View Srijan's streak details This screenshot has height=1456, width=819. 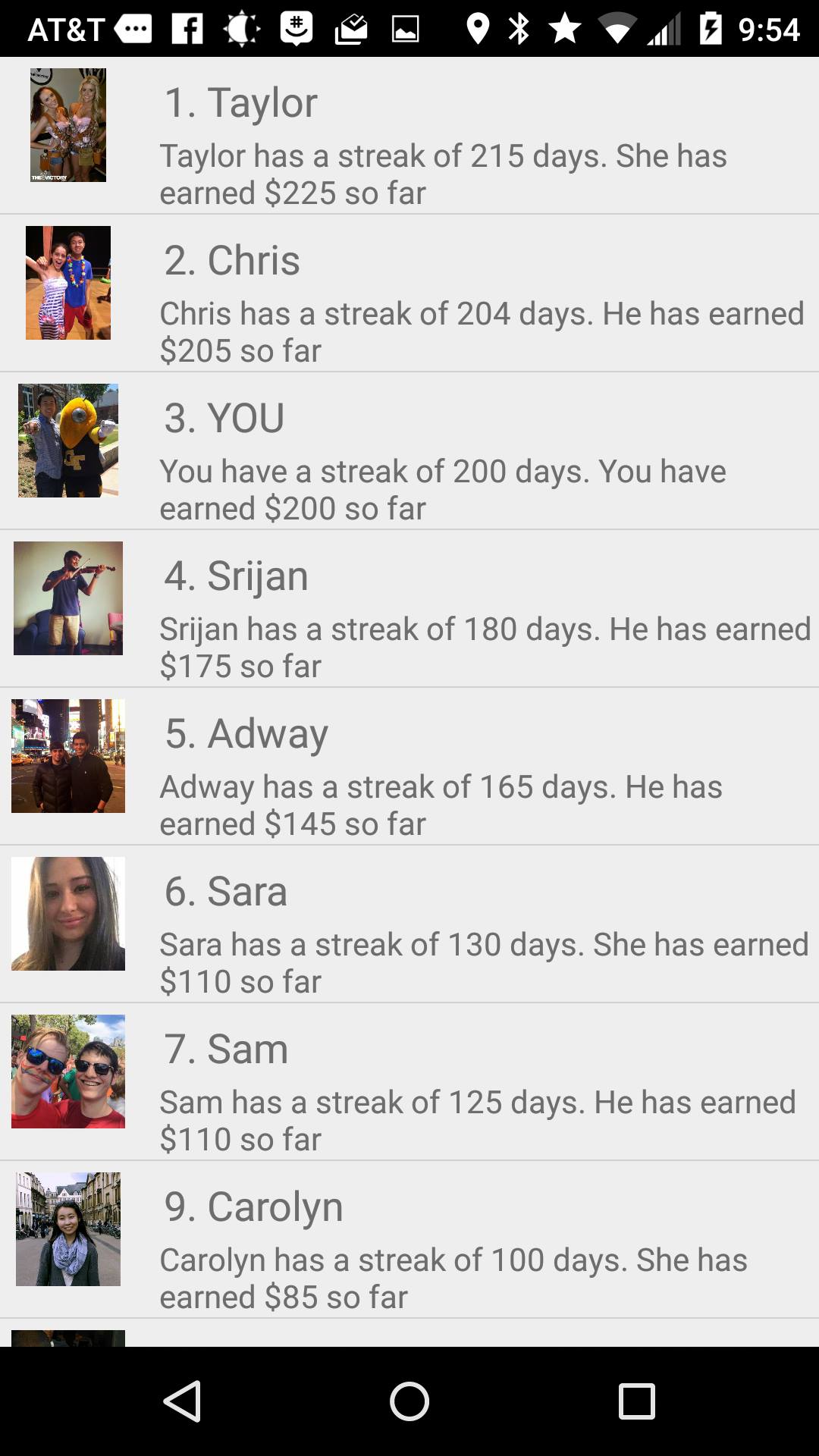pyautogui.click(x=409, y=610)
